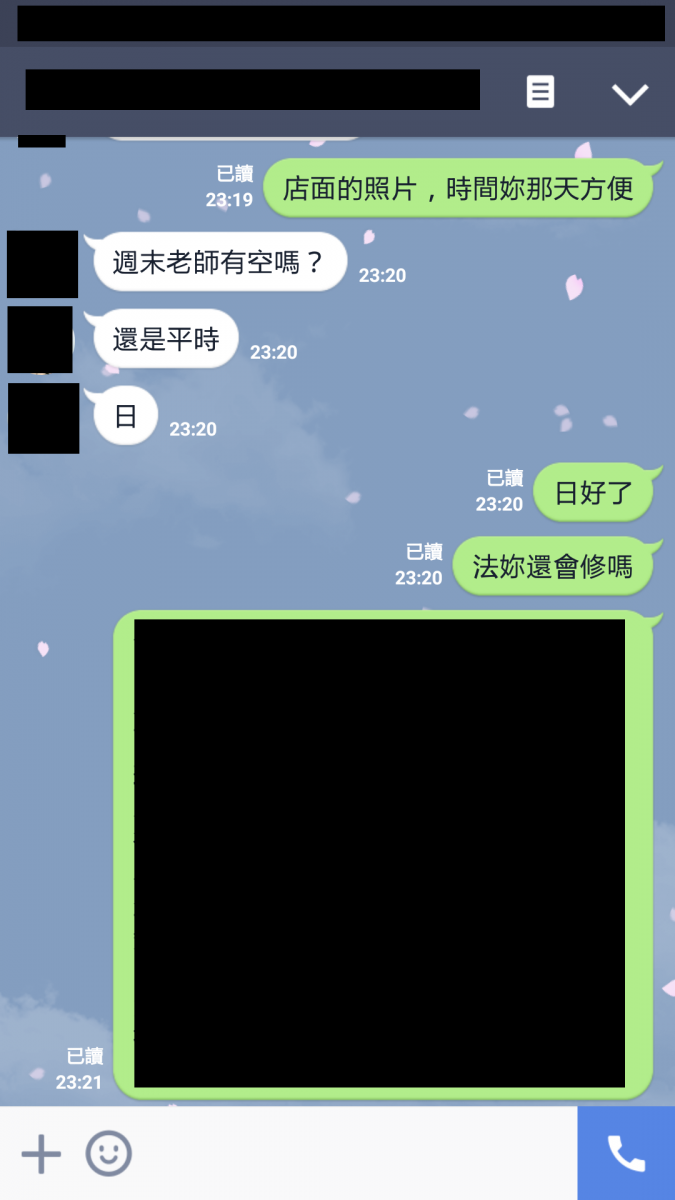Open the sent image at 23:21
Screen dimensions: 675x1200
(x=380, y=852)
